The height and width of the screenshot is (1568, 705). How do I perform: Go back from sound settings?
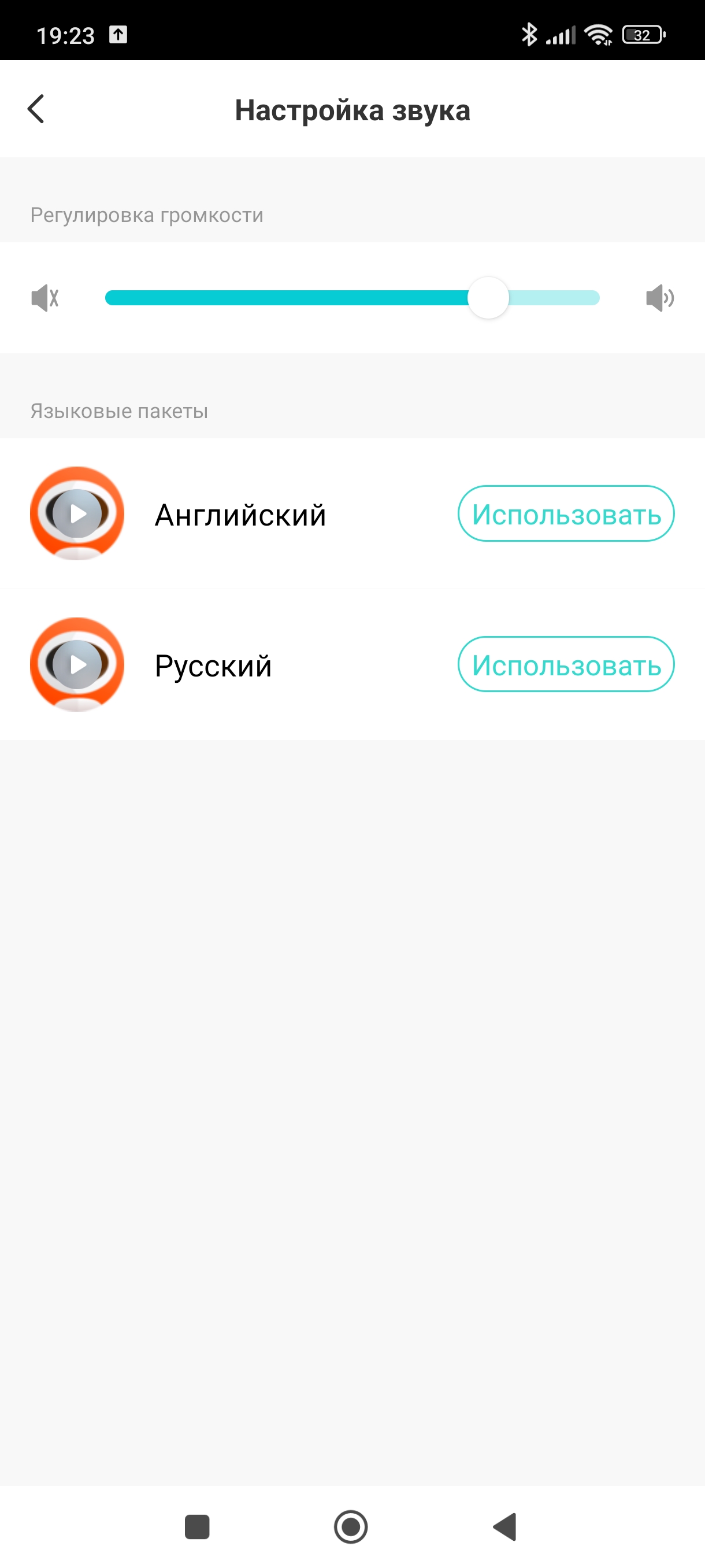point(36,110)
